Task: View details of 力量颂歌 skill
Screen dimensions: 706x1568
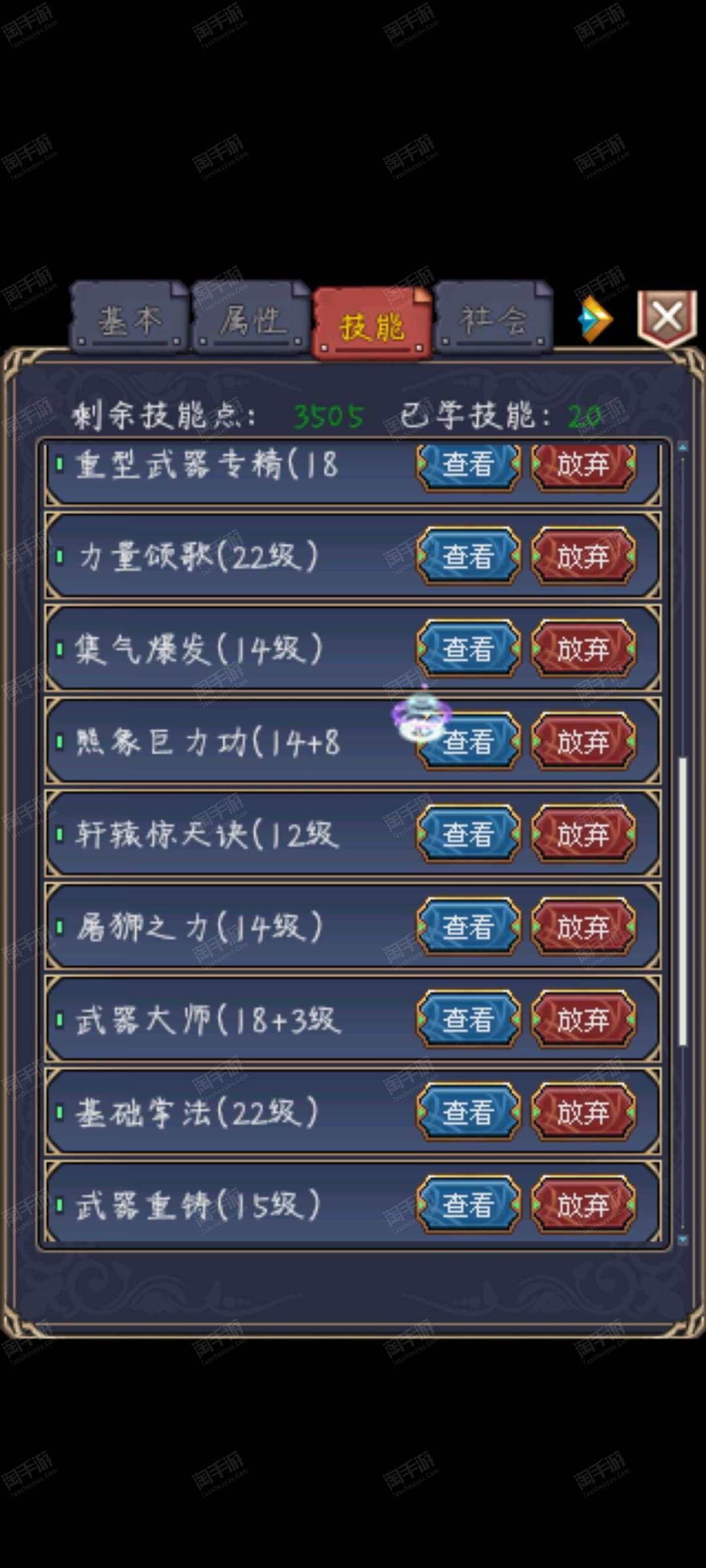Action: coord(468,557)
